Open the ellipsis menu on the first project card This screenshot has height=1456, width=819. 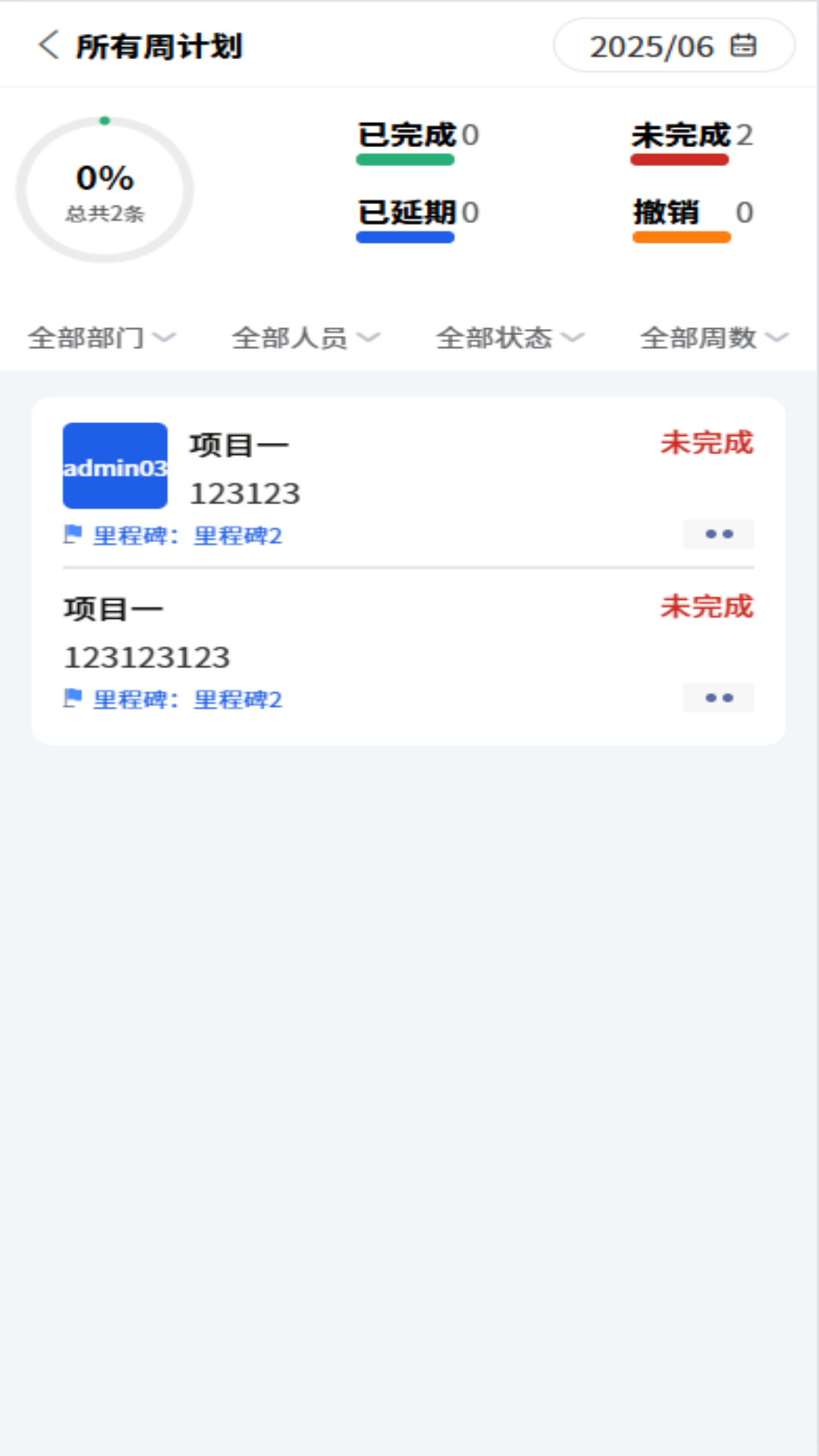[717, 534]
